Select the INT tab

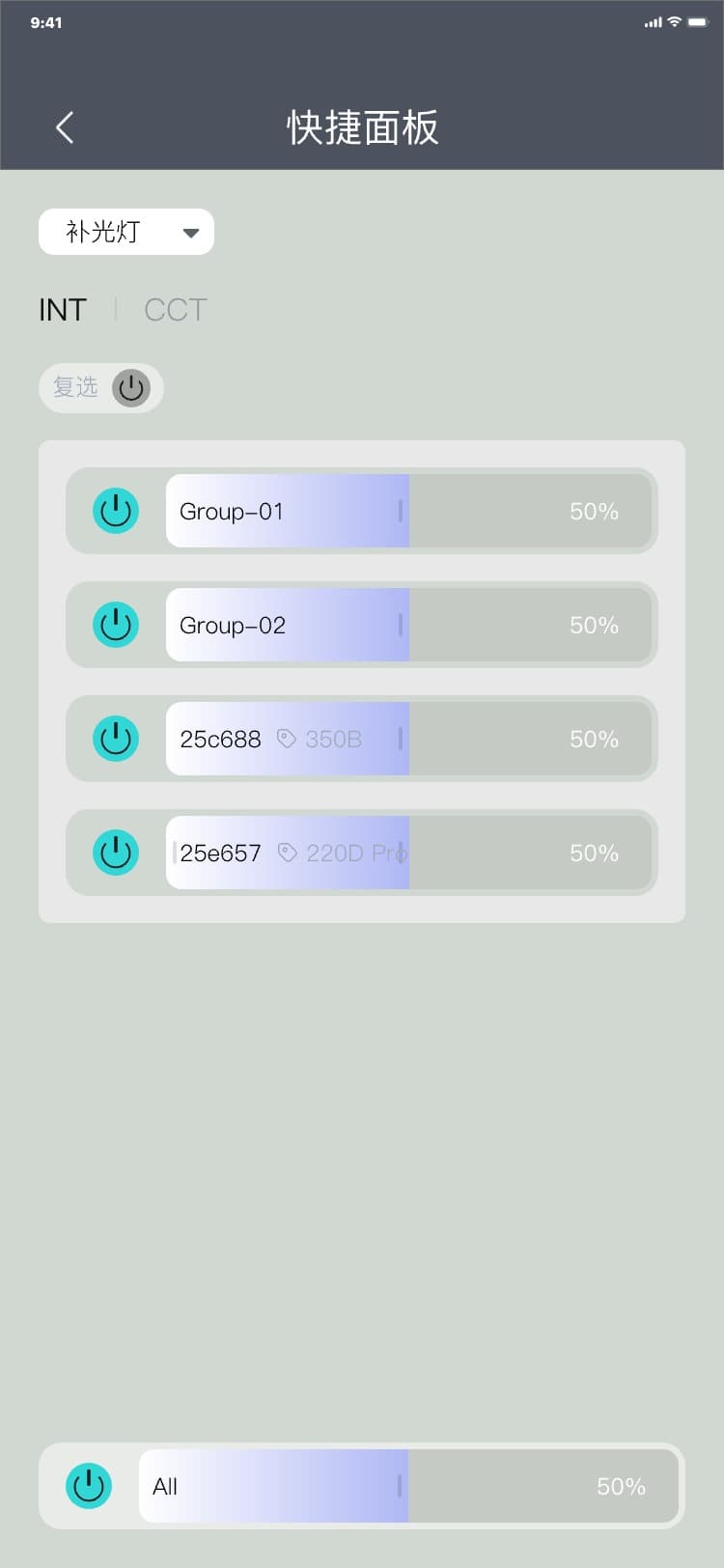[x=63, y=310]
